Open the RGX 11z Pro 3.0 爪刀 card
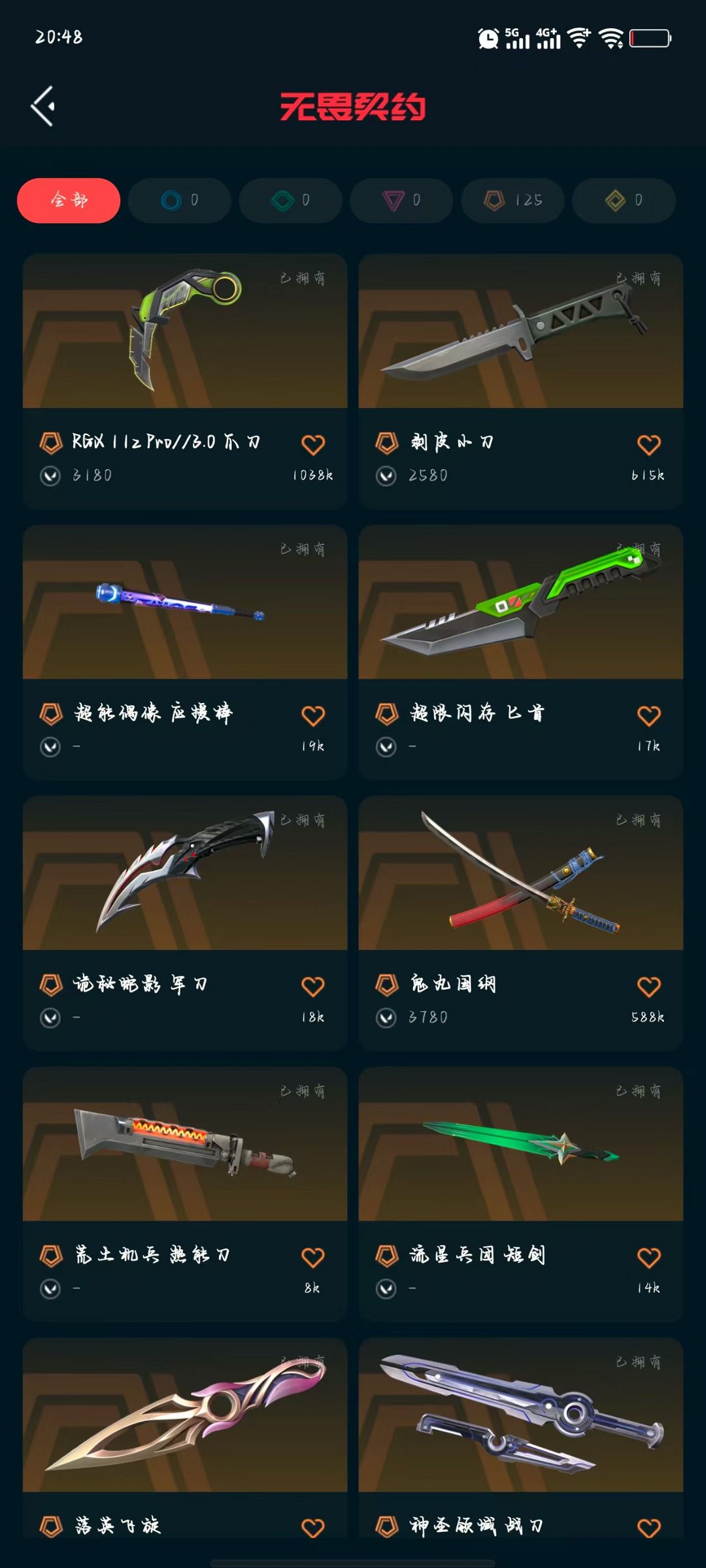 (185, 381)
